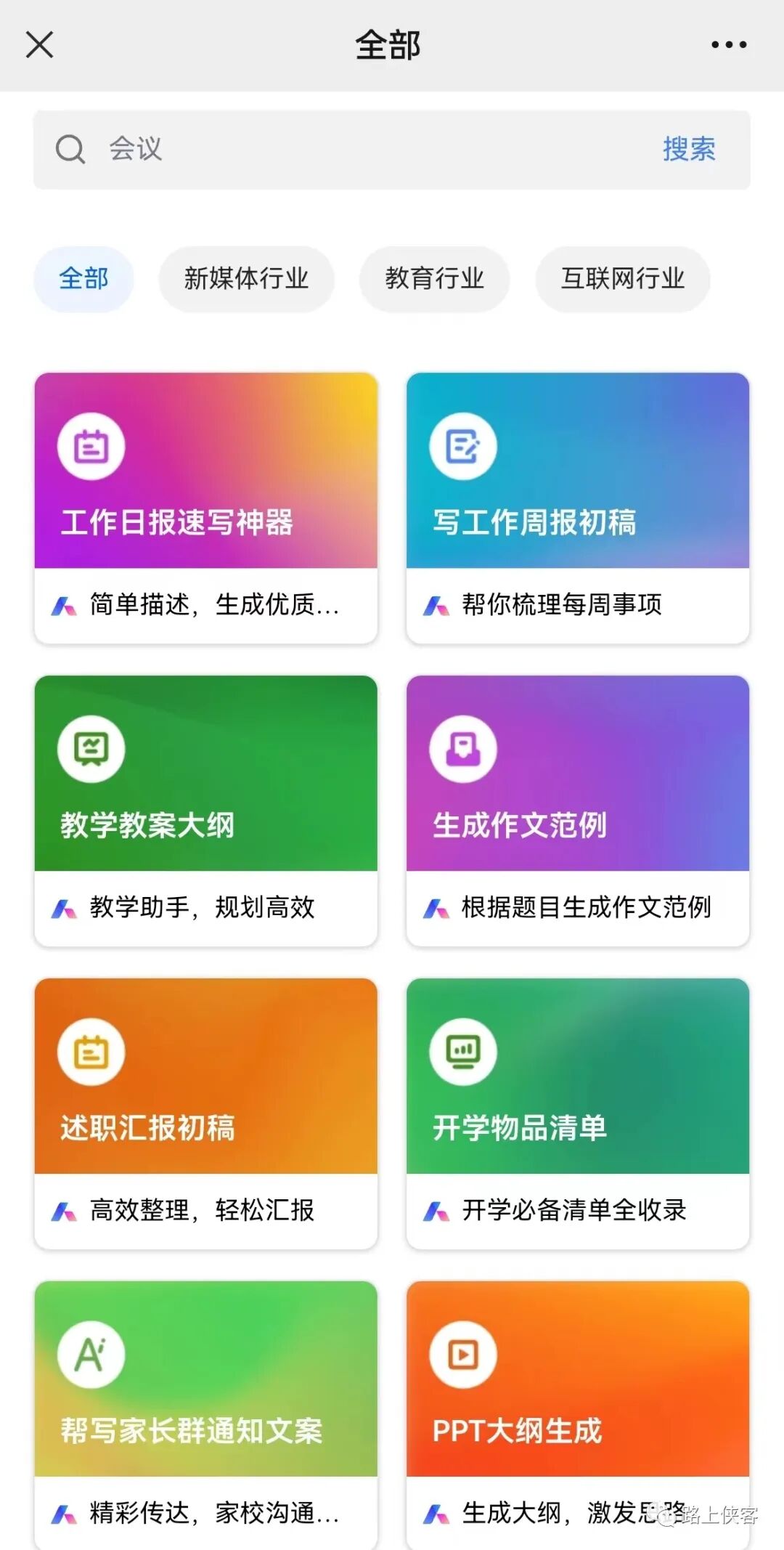This screenshot has height=1550, width=784.
Task: Open the 写工作周报初稿 card
Action: (577, 507)
